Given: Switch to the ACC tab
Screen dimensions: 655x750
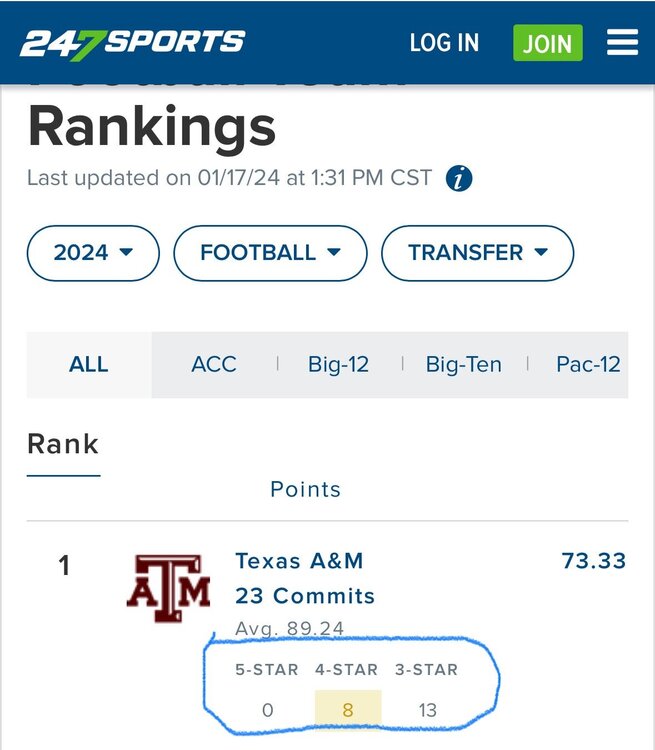Looking at the screenshot, I should point(214,365).
